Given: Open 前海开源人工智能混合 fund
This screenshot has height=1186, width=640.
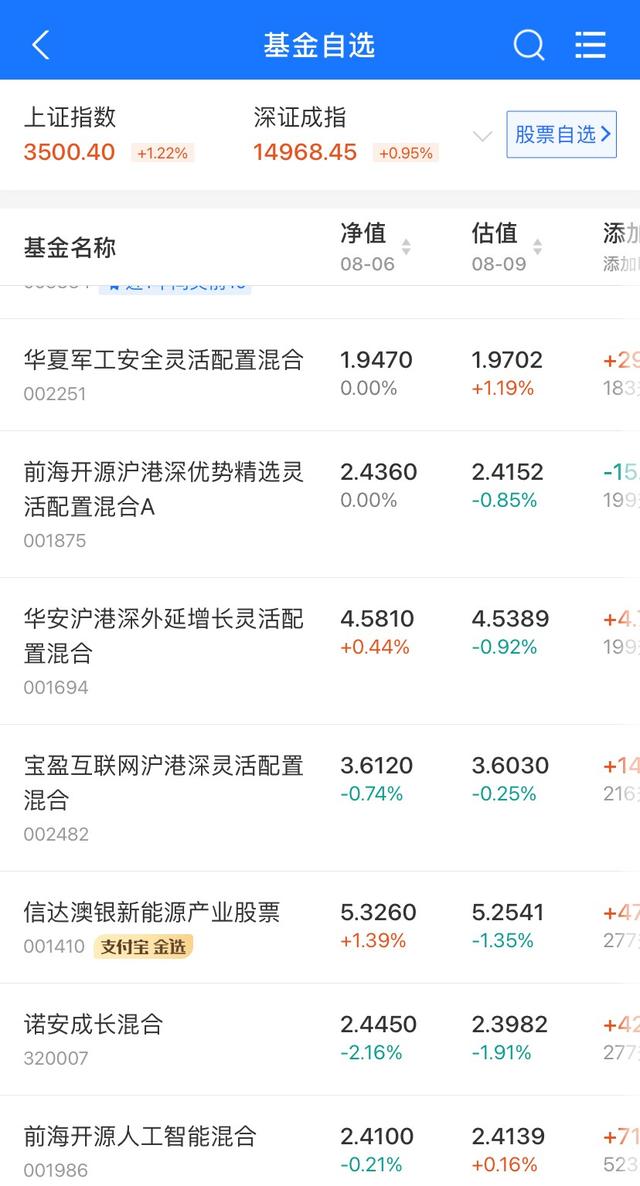Looking at the screenshot, I should click(140, 1136).
